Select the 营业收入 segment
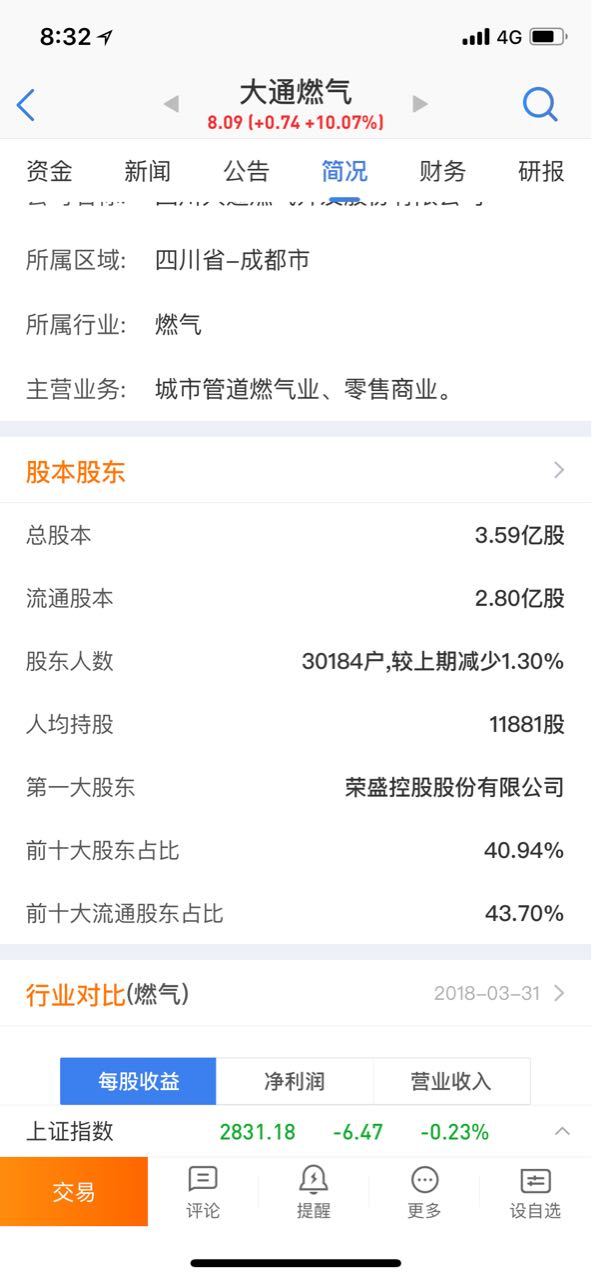The height and width of the screenshot is (1280, 592). coord(451,1081)
